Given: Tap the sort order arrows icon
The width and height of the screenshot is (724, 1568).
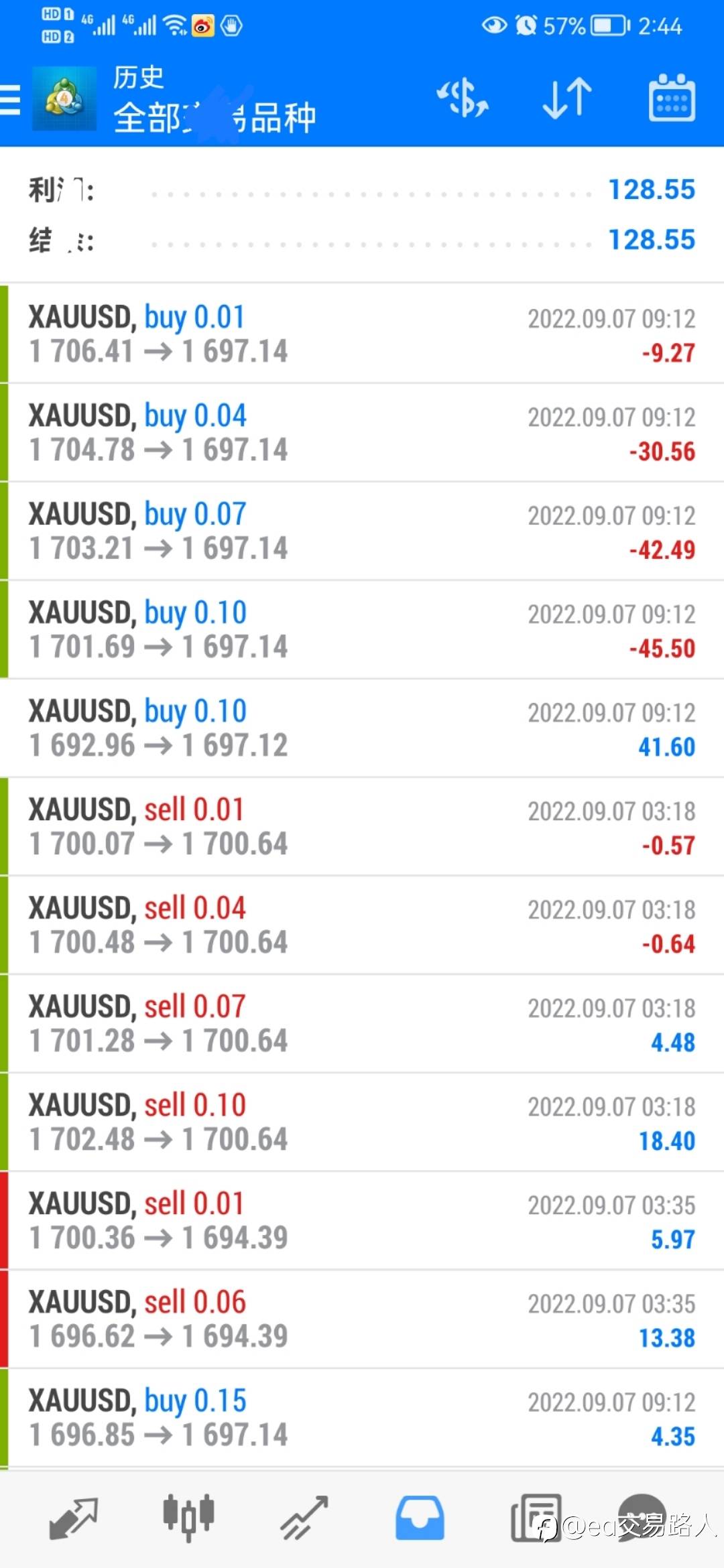Looking at the screenshot, I should click(x=567, y=99).
